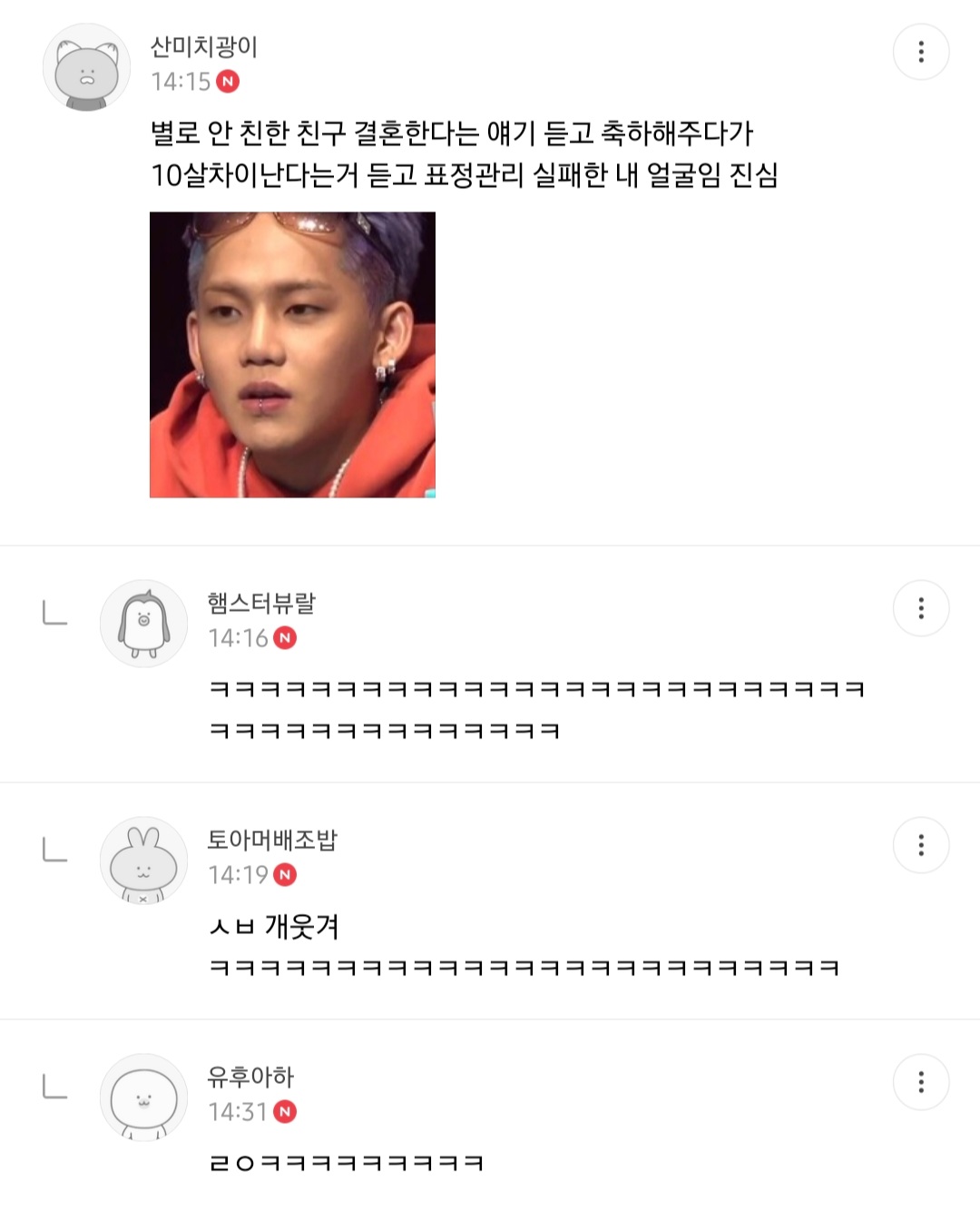Click the reply indent icon beside 토아머배조밥's comment
Image resolution: width=980 pixels, height=1210 pixels.
click(x=57, y=849)
